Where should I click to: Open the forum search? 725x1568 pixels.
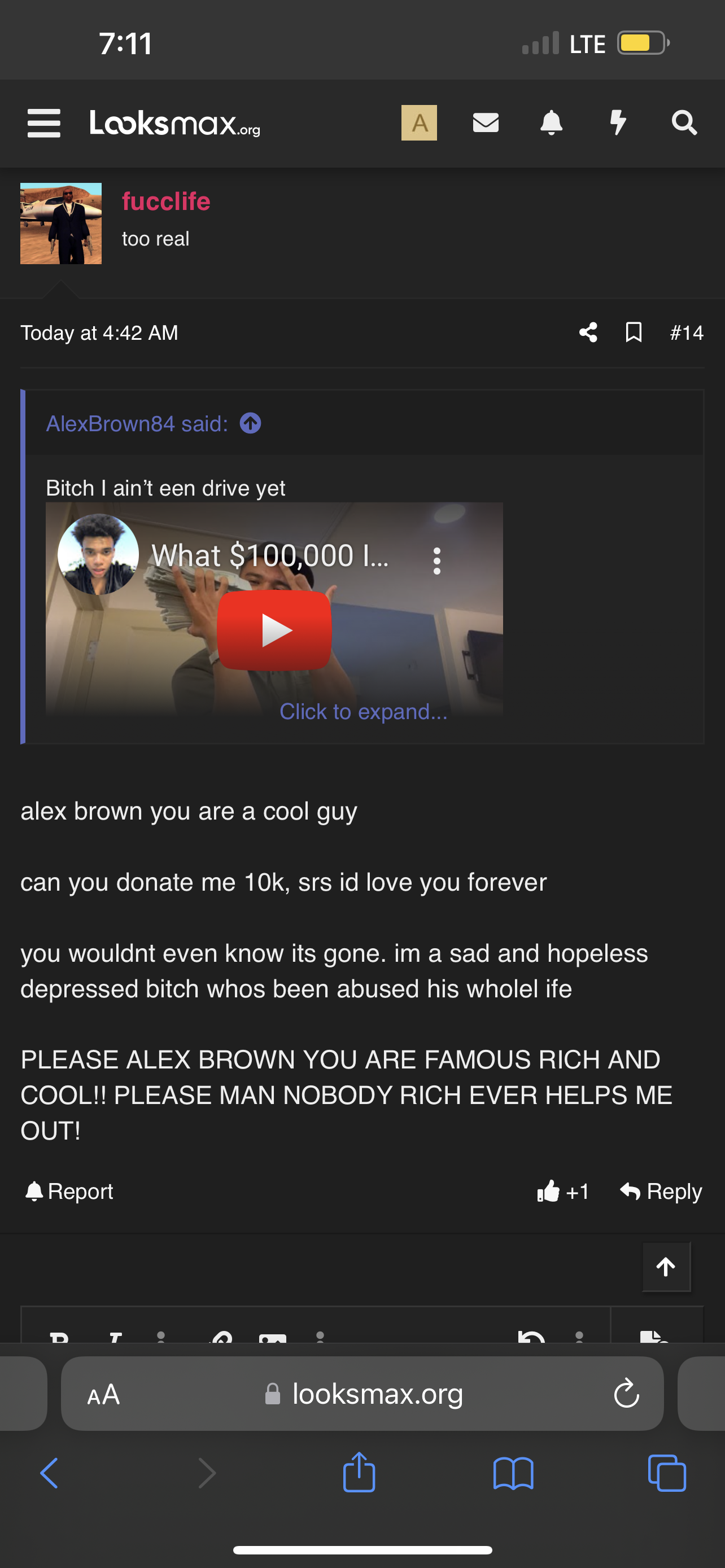pyautogui.click(x=684, y=122)
